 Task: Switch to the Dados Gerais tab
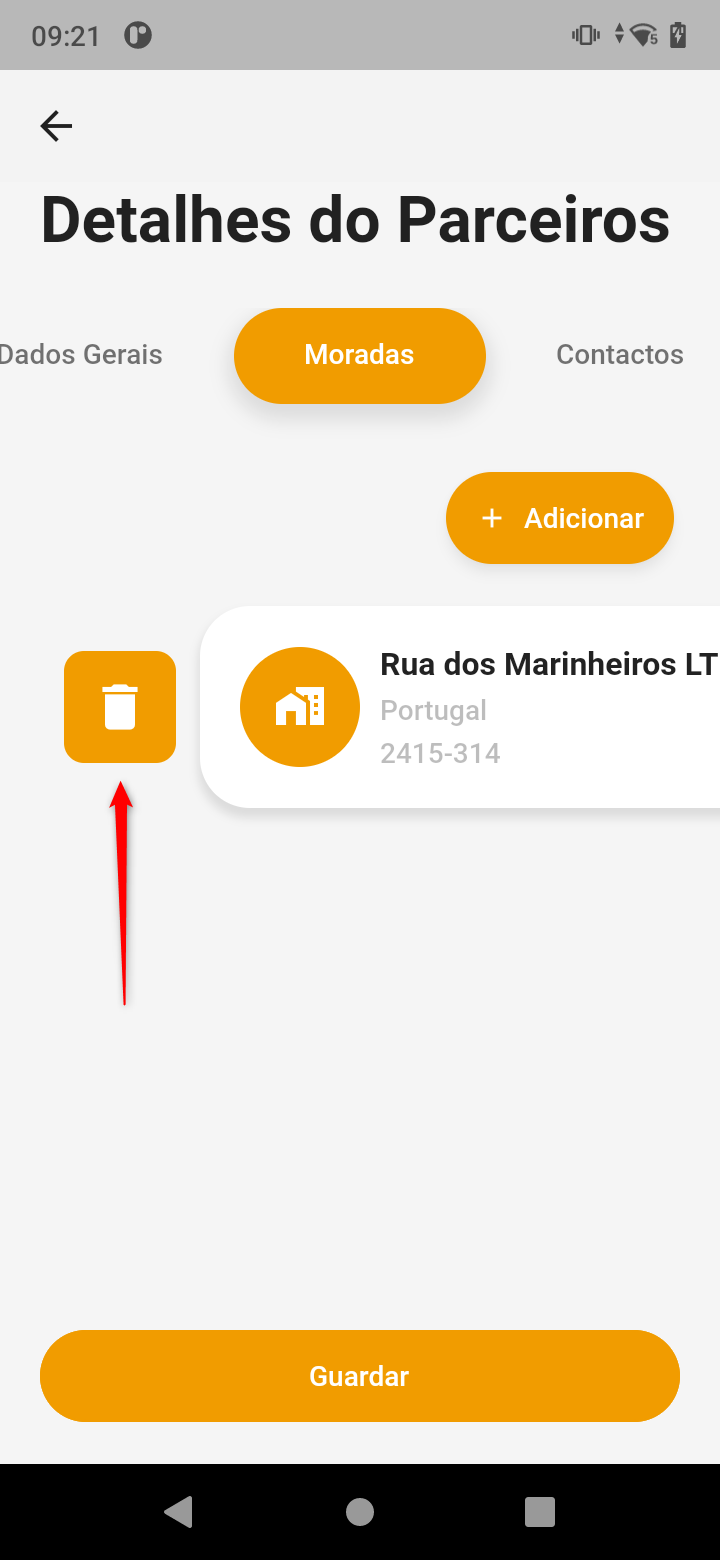click(x=82, y=355)
